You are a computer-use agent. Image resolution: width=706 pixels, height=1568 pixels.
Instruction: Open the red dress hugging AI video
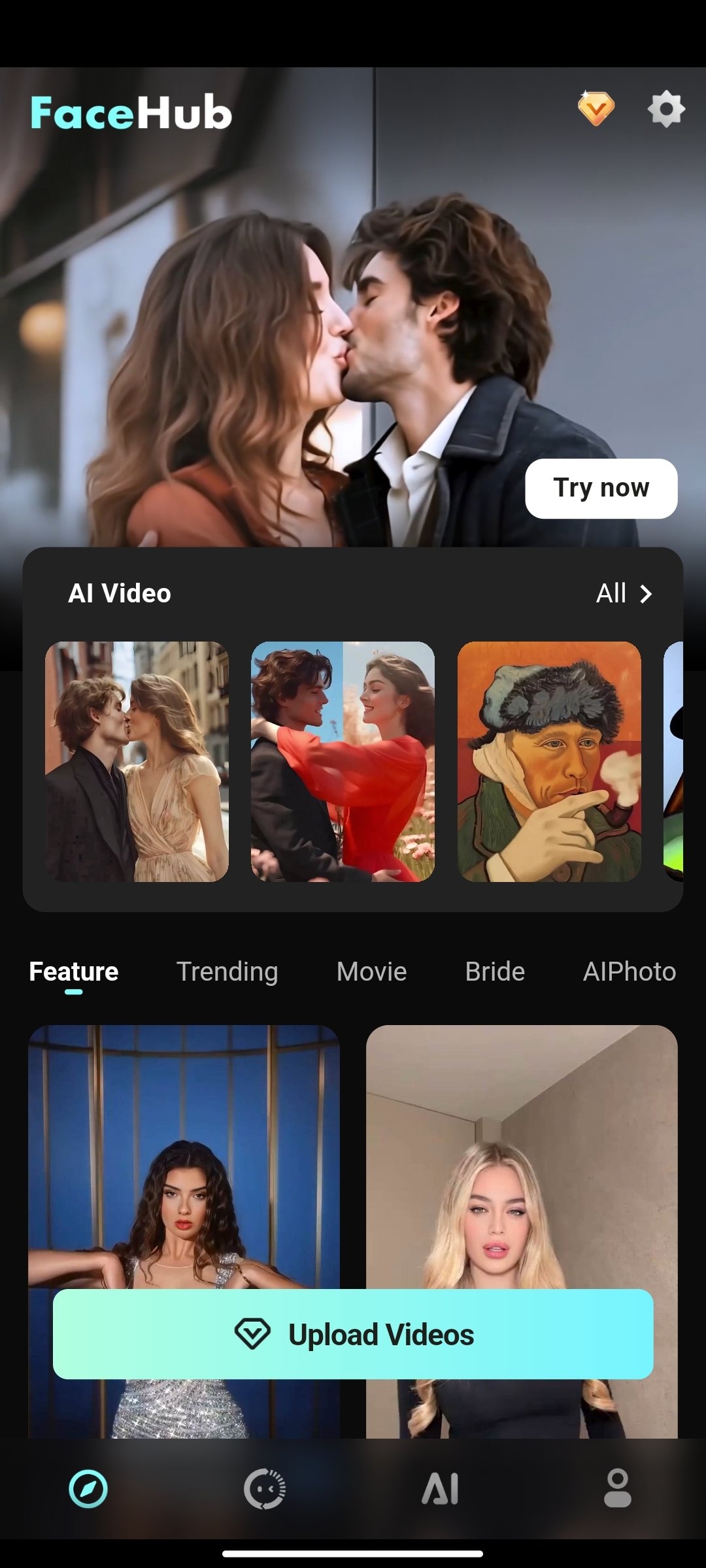pyautogui.click(x=343, y=761)
